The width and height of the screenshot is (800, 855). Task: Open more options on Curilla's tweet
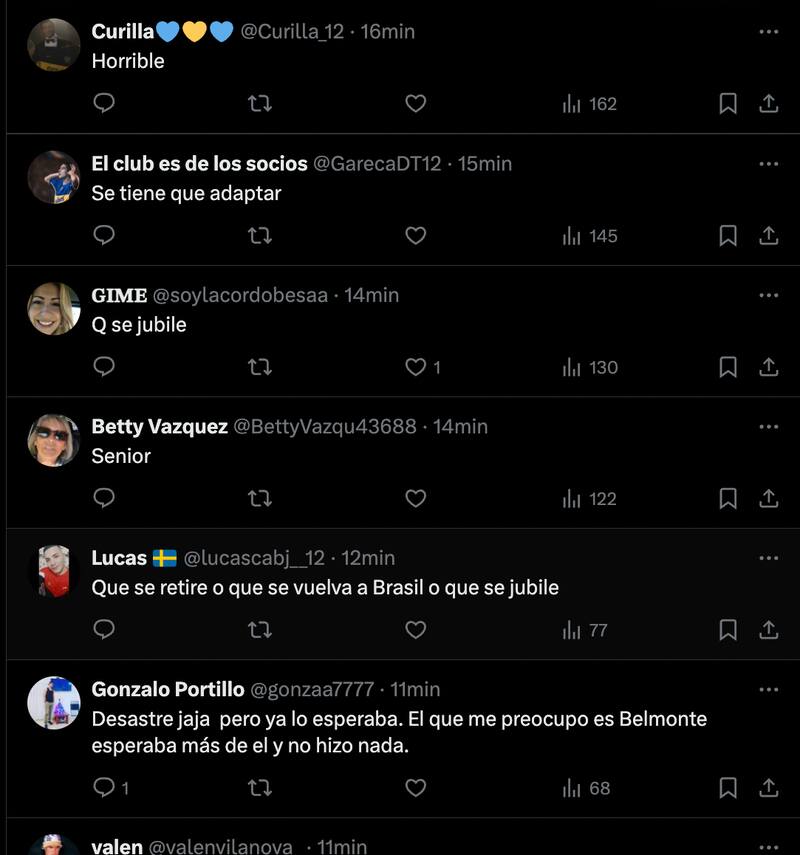pos(768,32)
